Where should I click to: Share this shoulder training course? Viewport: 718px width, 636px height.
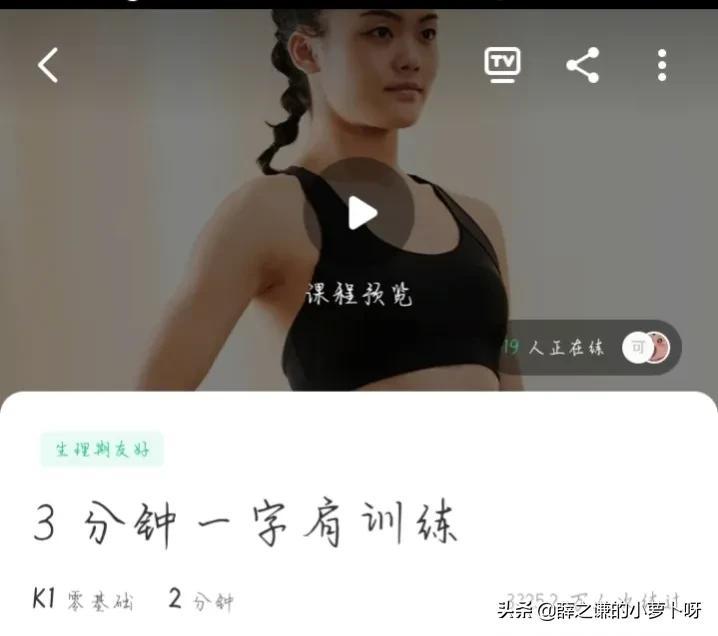(x=582, y=66)
